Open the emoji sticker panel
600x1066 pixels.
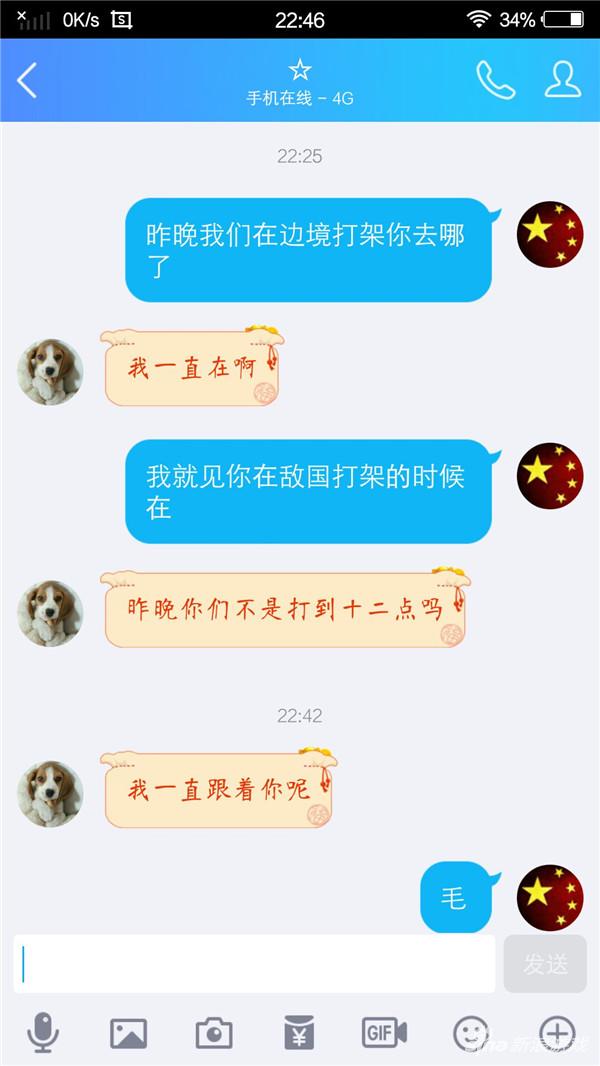pos(471,1033)
